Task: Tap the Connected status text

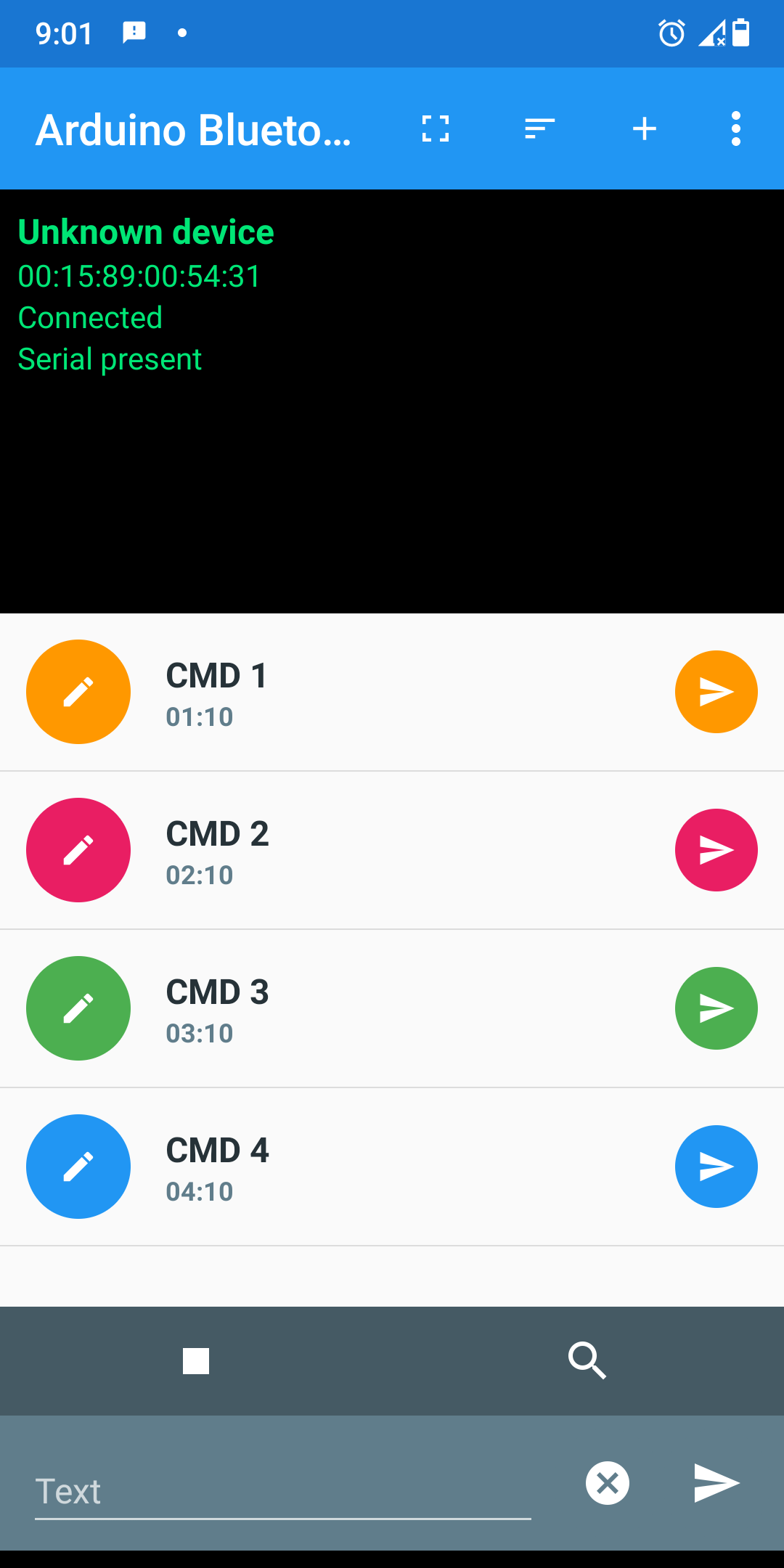Action: click(x=89, y=317)
